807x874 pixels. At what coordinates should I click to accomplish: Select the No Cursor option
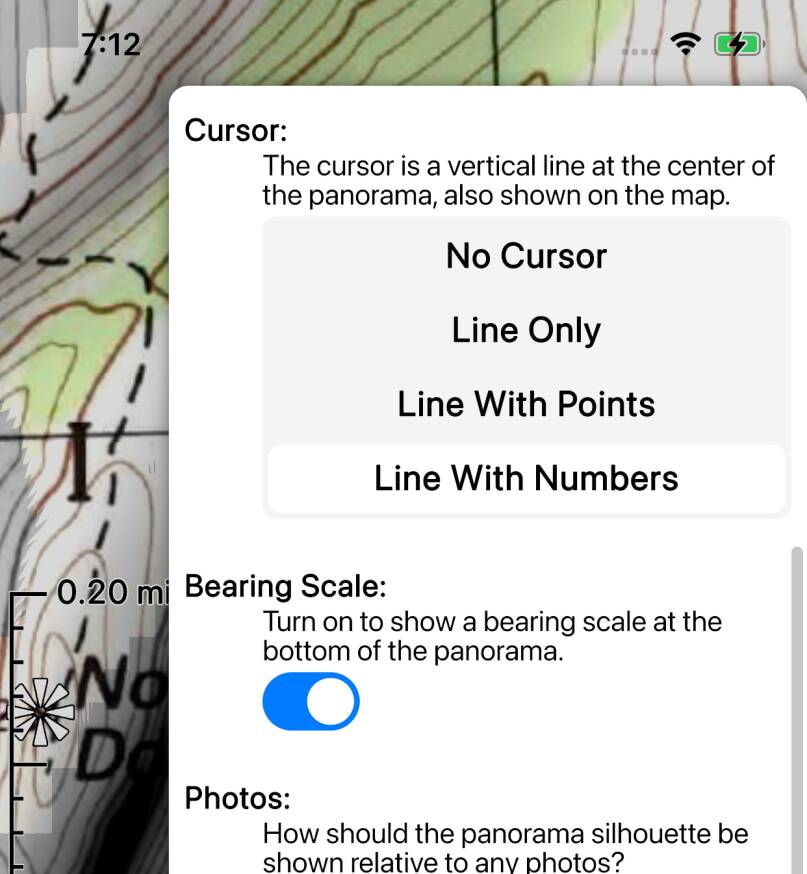click(x=526, y=256)
